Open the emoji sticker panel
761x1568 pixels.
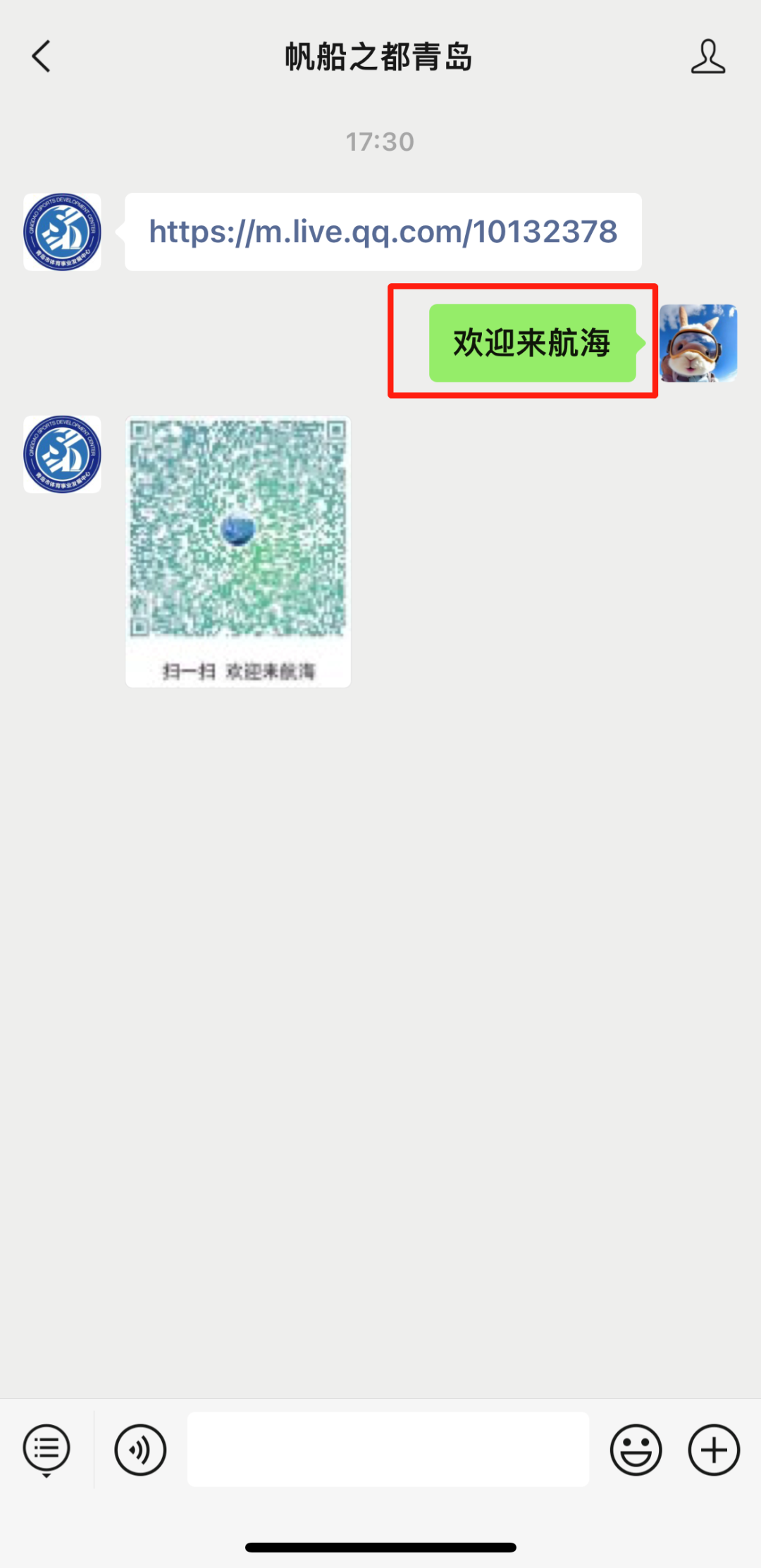pos(636,1450)
